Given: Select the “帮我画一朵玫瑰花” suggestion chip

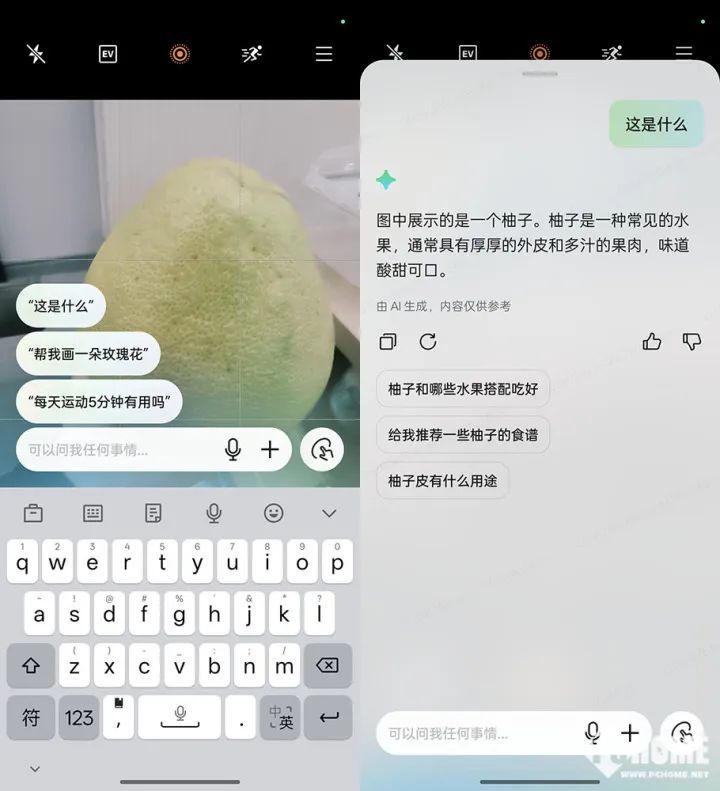Looking at the screenshot, I should coord(88,354).
